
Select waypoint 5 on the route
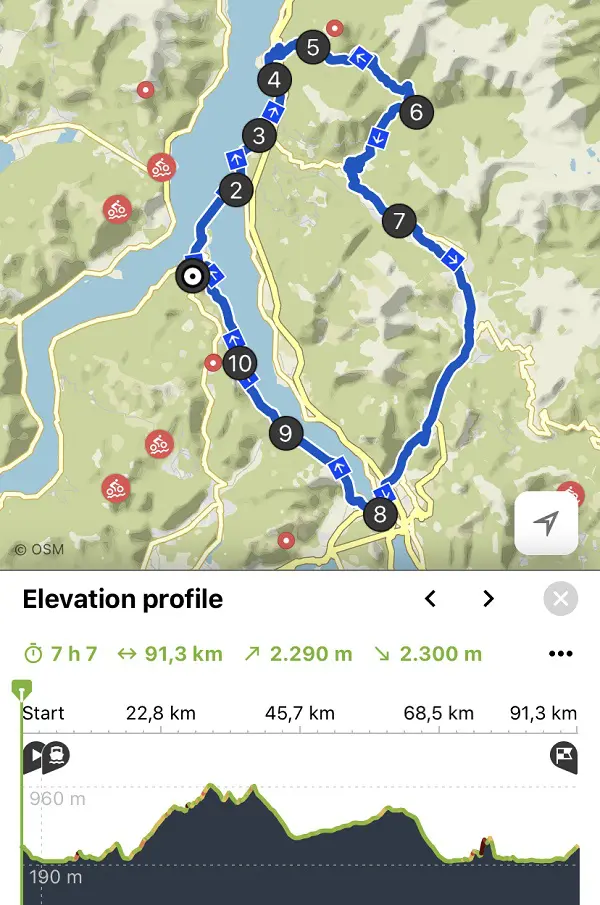click(313, 47)
